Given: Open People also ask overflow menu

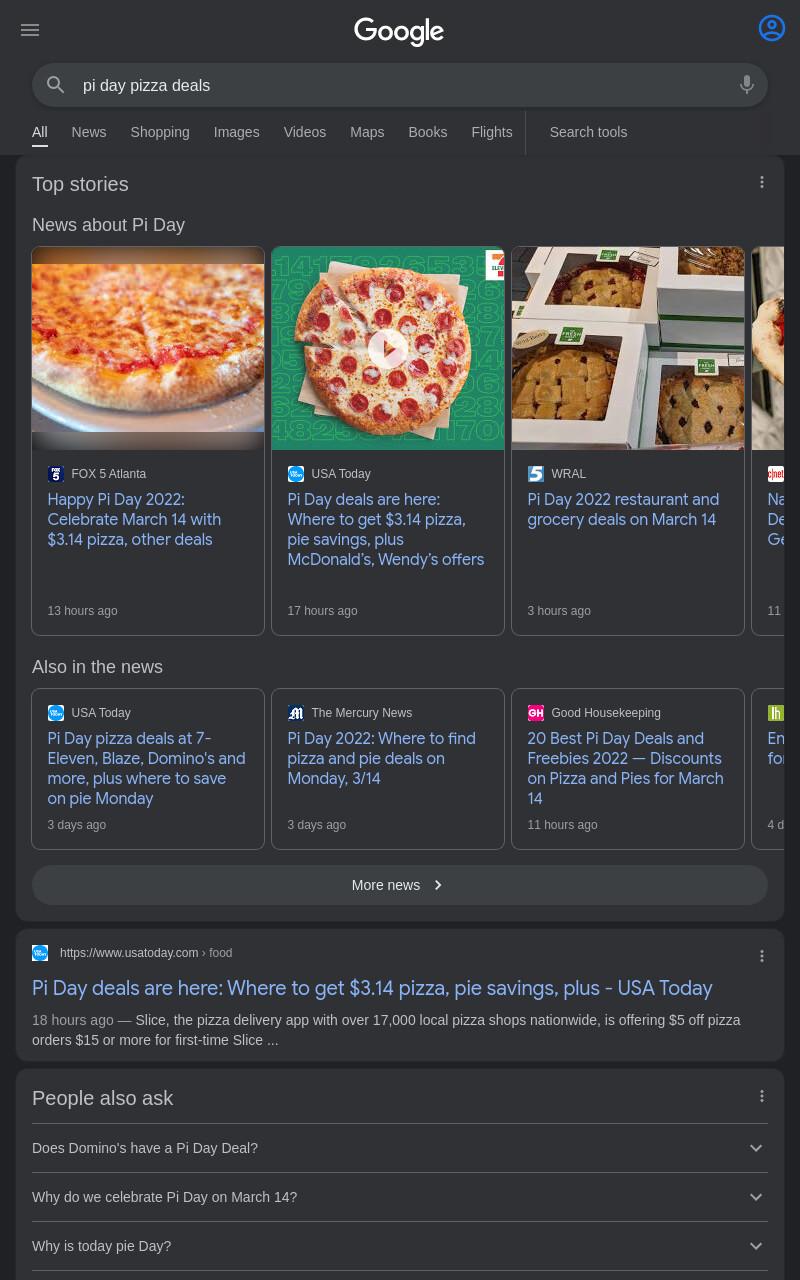Looking at the screenshot, I should coord(762,1096).
